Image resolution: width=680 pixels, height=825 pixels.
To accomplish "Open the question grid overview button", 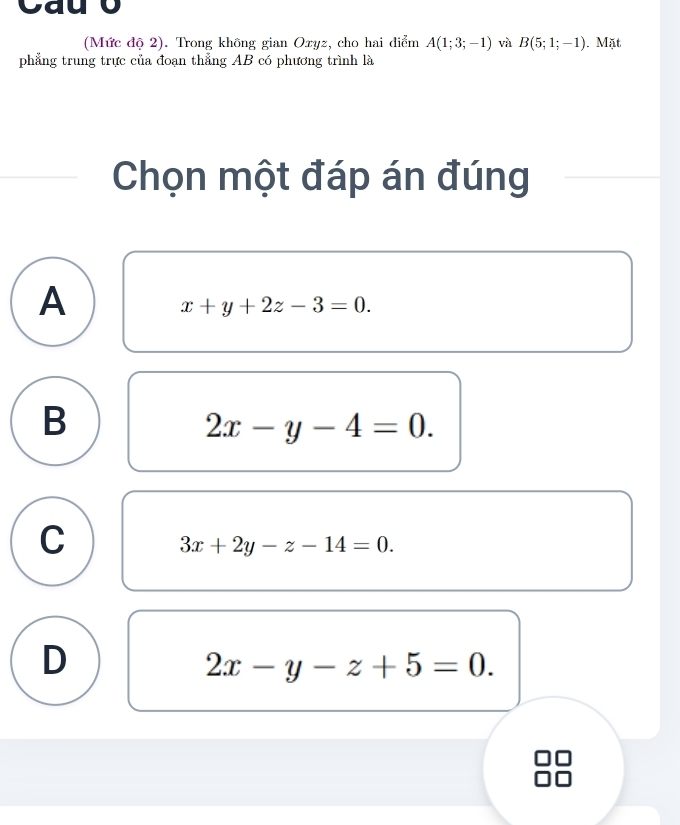I will point(553,768).
